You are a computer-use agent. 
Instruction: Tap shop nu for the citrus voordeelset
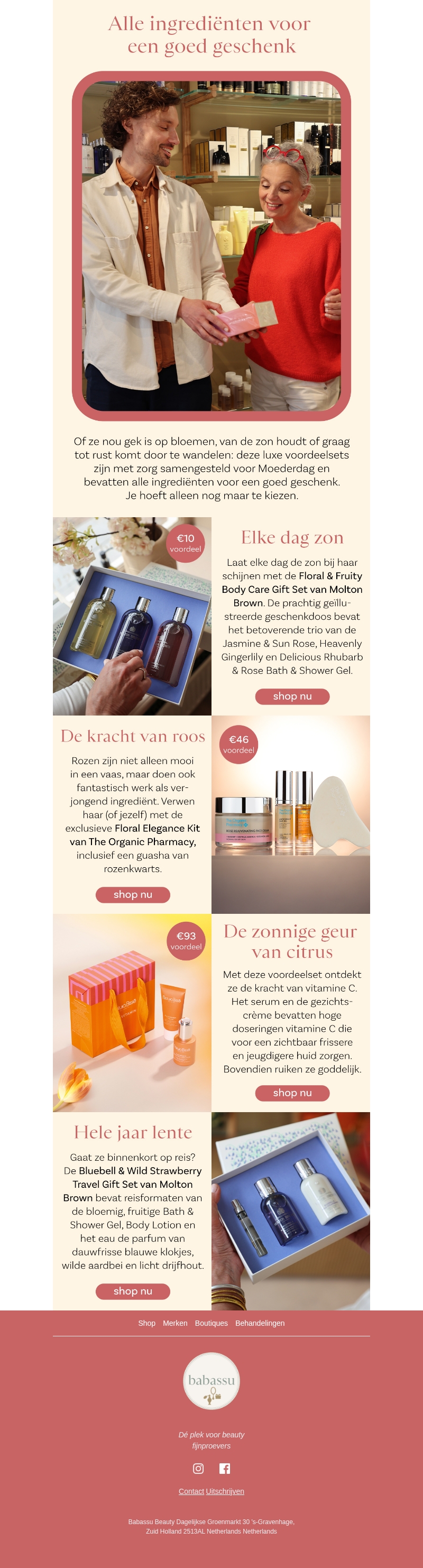click(x=292, y=1093)
